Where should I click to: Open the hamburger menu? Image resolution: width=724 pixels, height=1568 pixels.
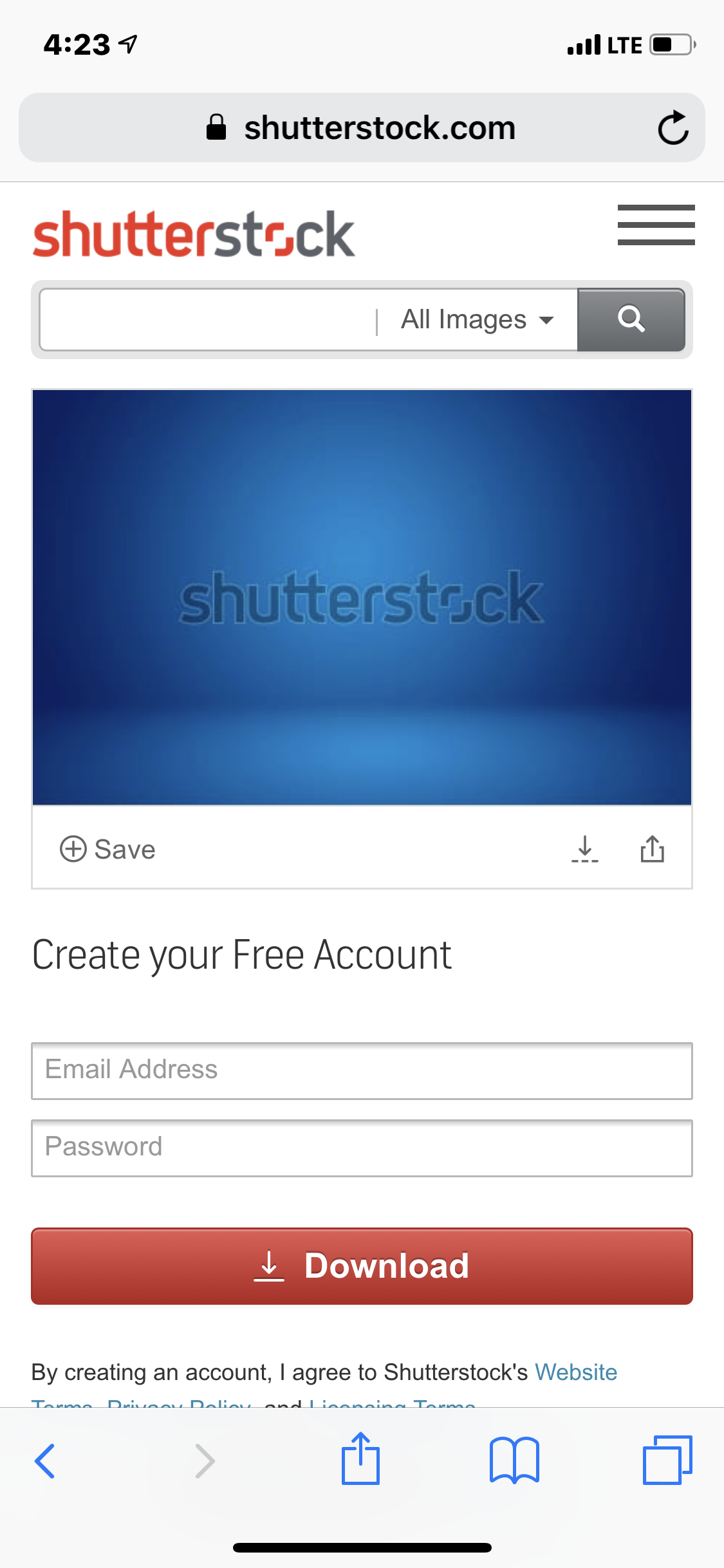click(x=656, y=225)
